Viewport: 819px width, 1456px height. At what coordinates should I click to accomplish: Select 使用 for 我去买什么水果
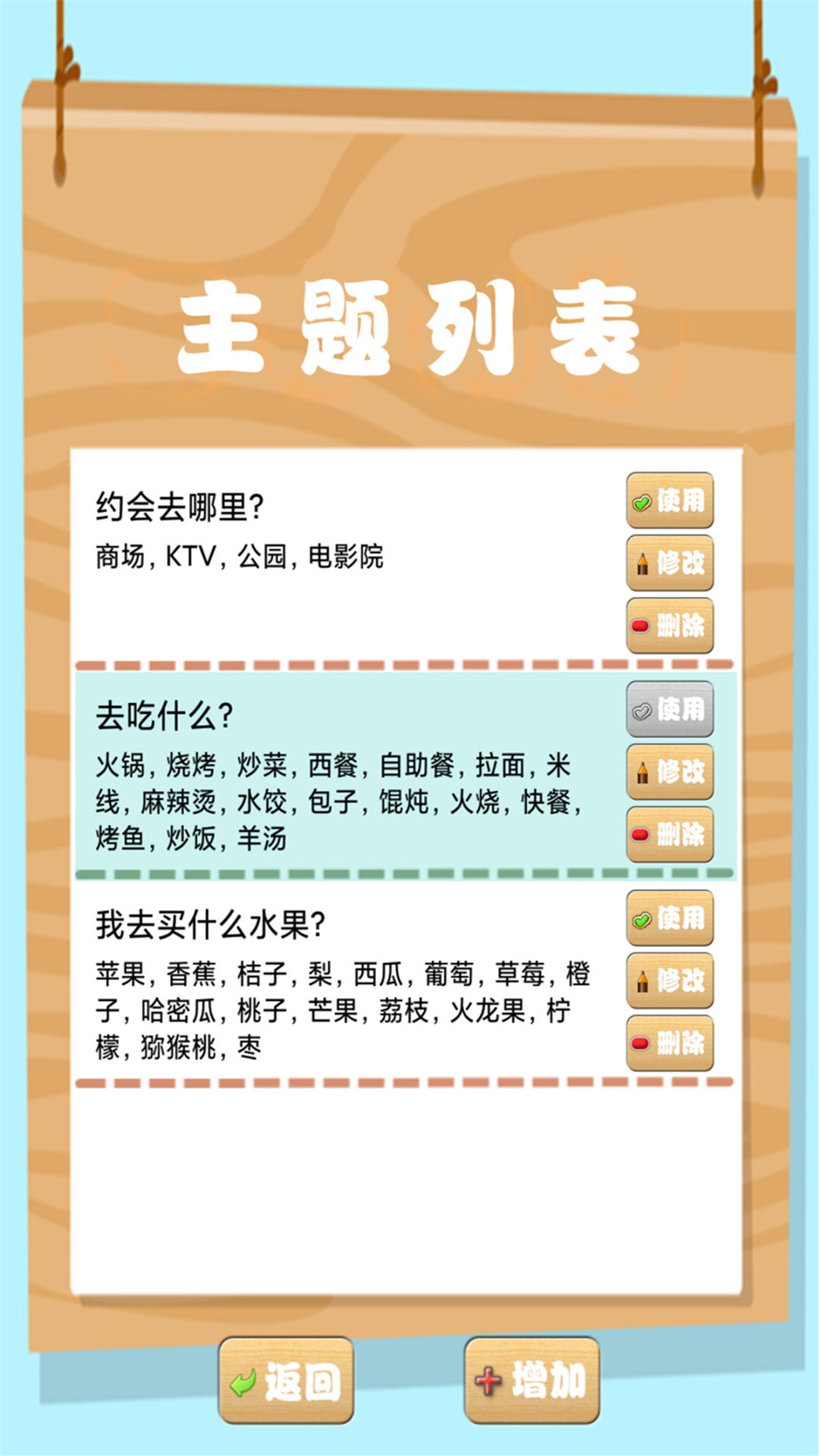click(670, 918)
